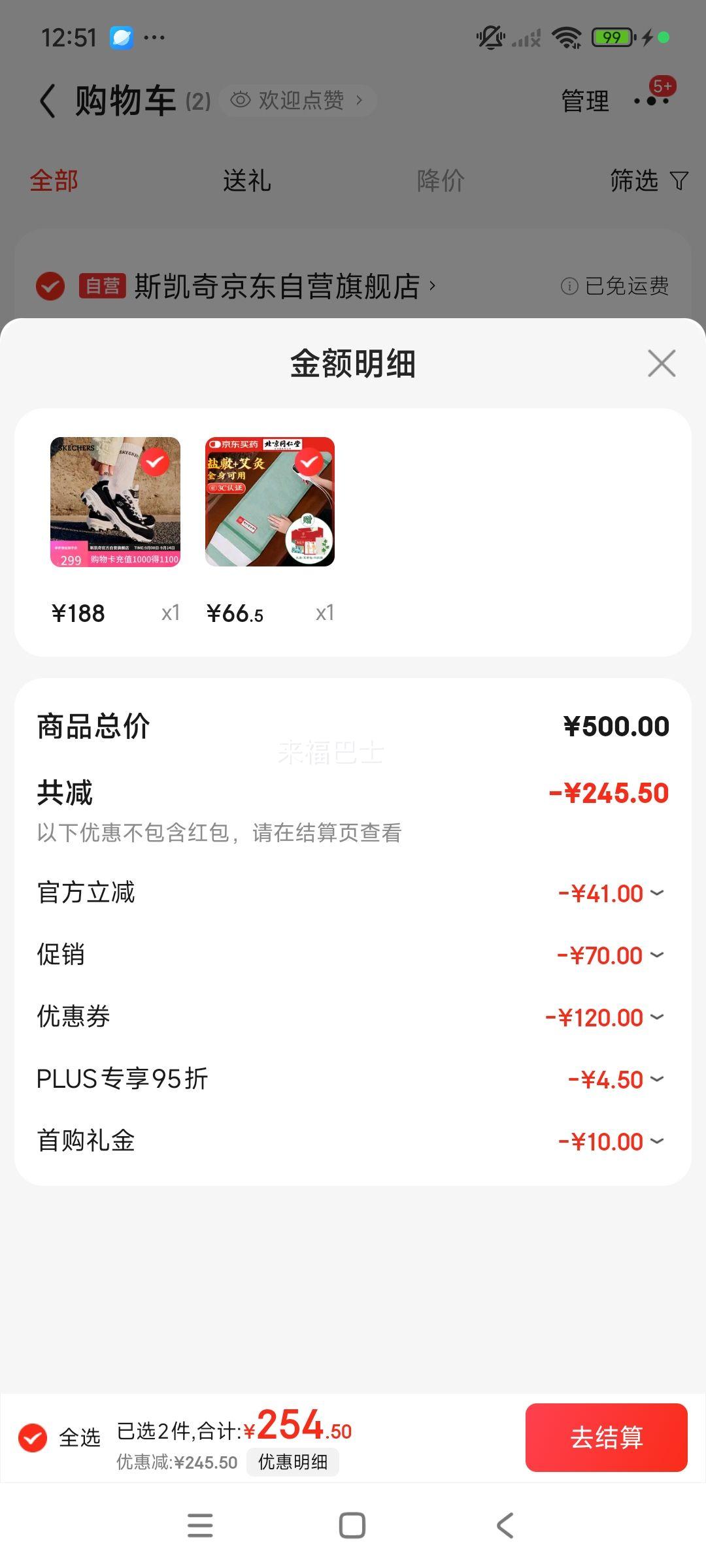Deselect the 盐敷+艾灸 heating pad item
706x1568 pixels.
tap(309, 463)
